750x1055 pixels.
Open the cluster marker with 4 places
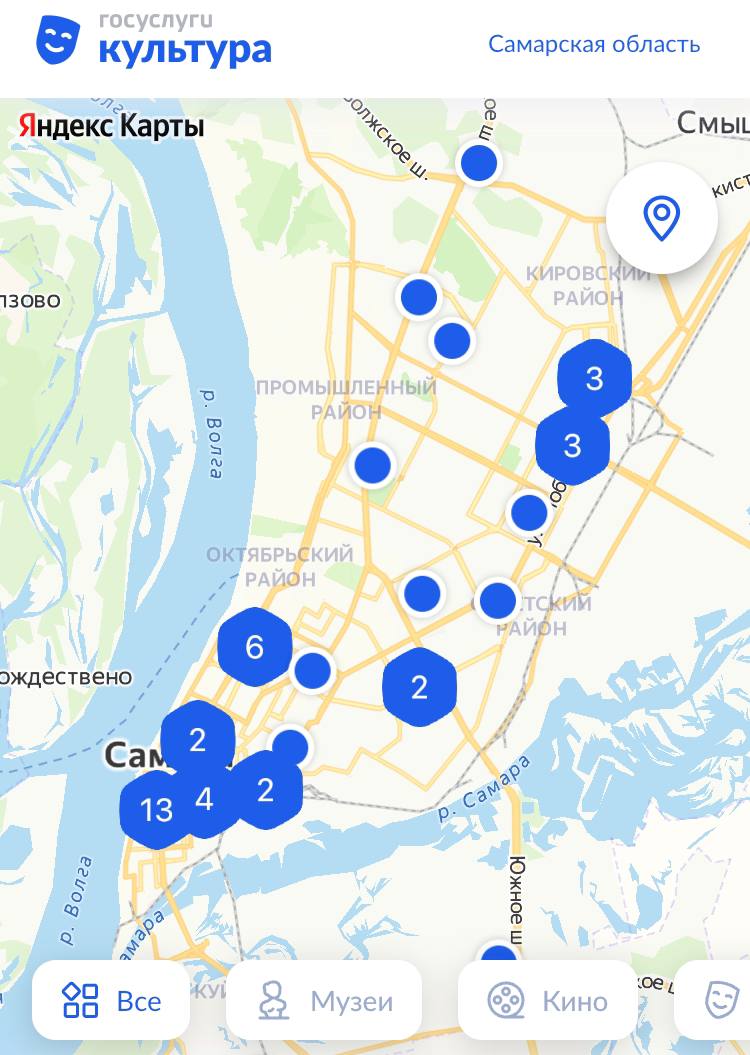point(206,799)
